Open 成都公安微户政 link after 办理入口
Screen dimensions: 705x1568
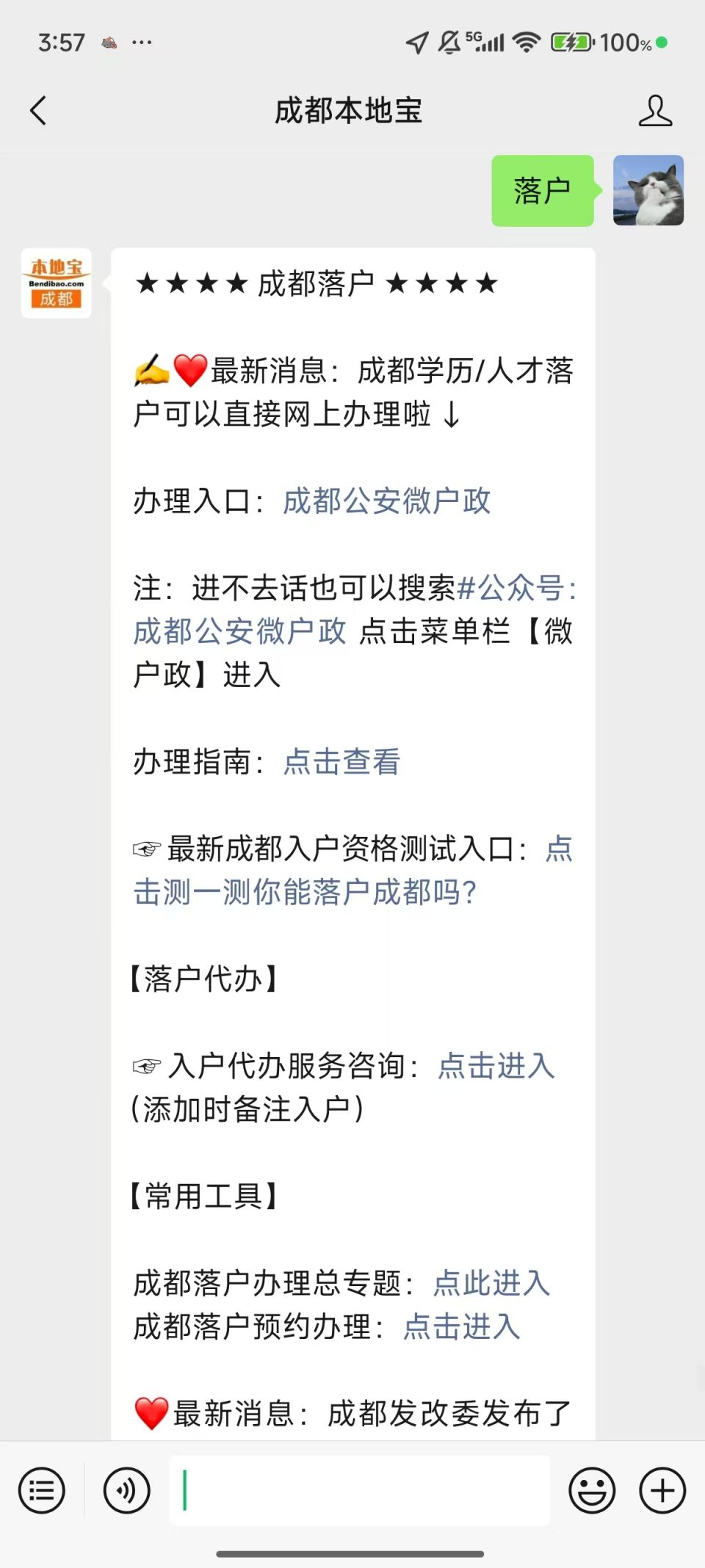click(x=386, y=501)
